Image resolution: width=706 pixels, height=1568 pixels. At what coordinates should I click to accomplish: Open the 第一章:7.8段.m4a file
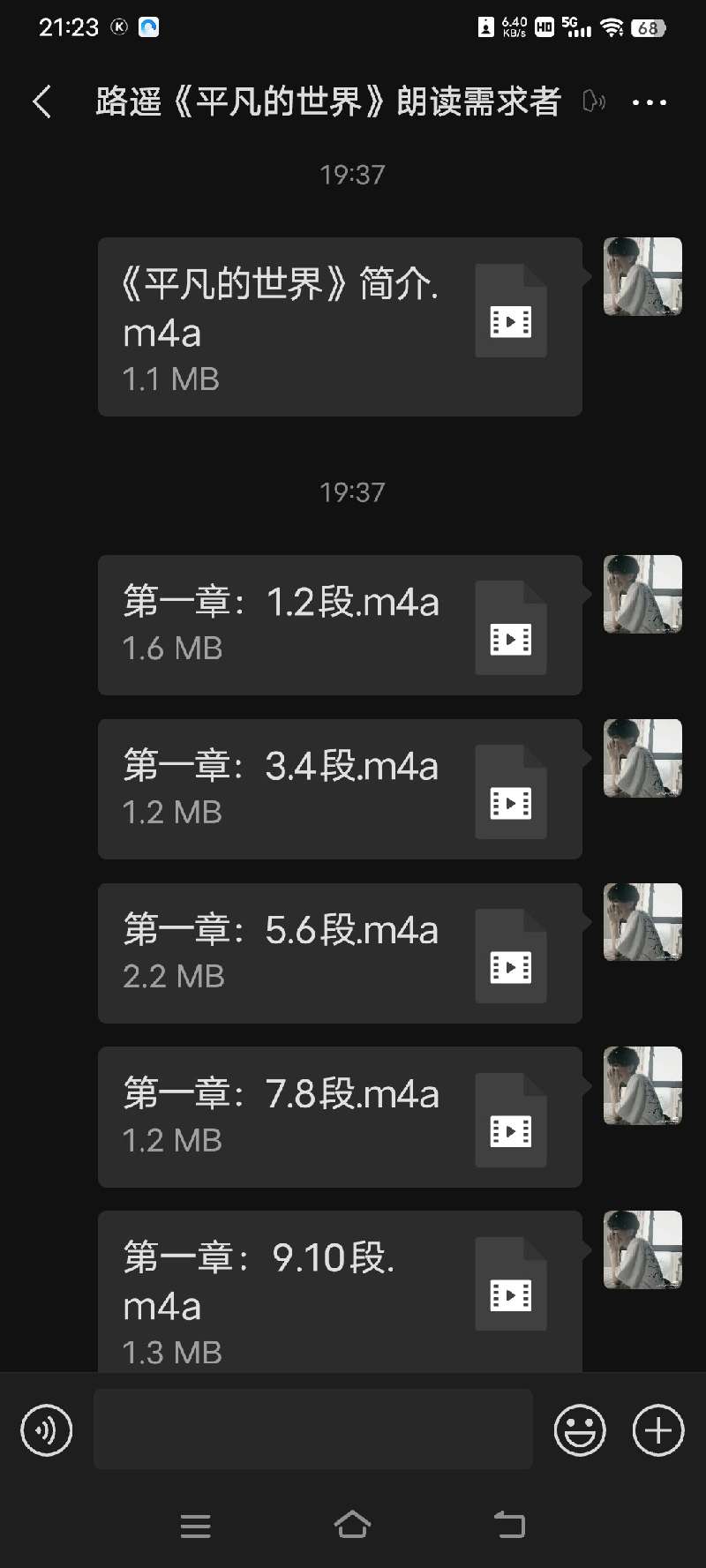pyautogui.click(x=340, y=1116)
